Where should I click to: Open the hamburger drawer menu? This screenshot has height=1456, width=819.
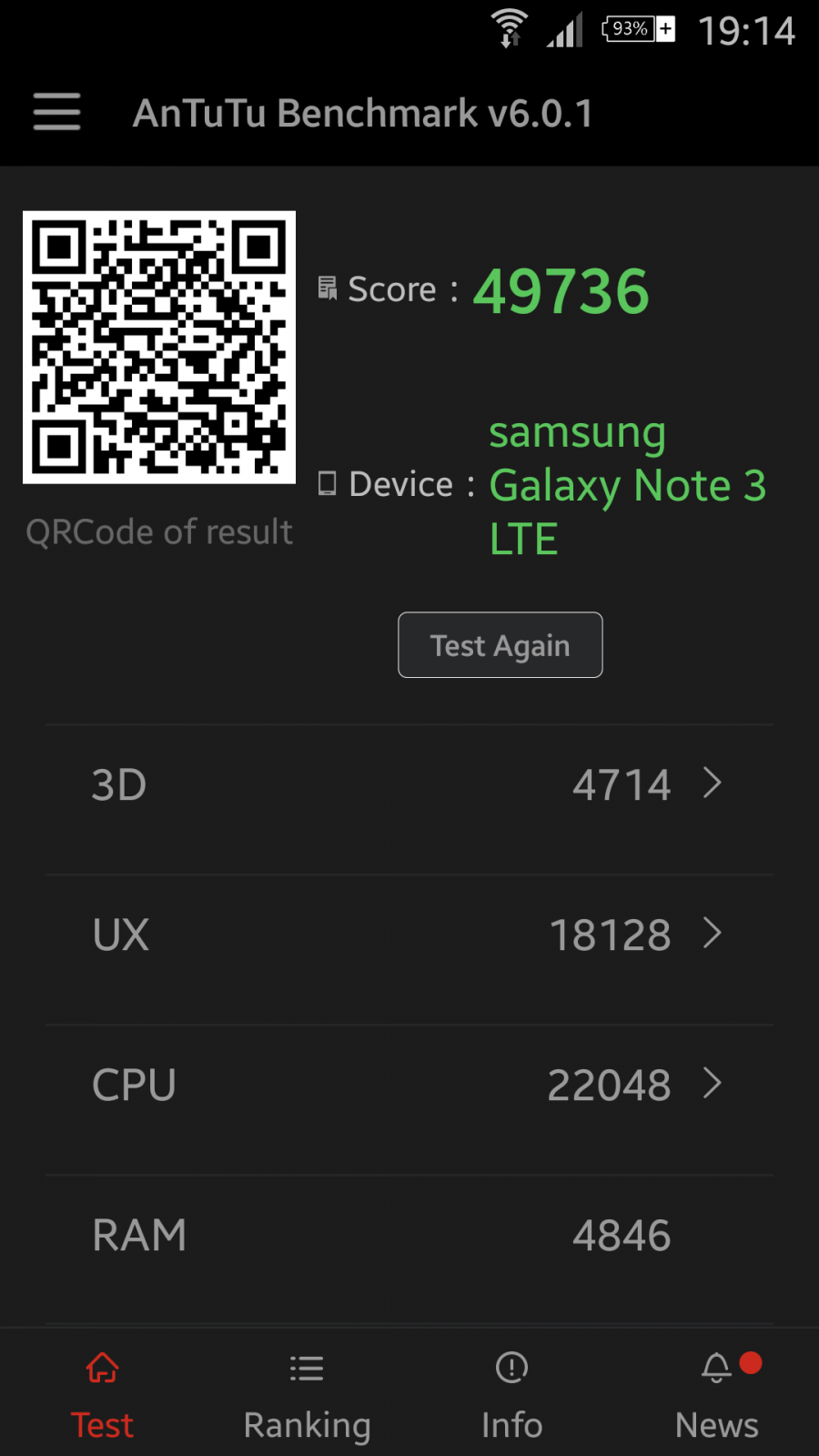(56, 112)
